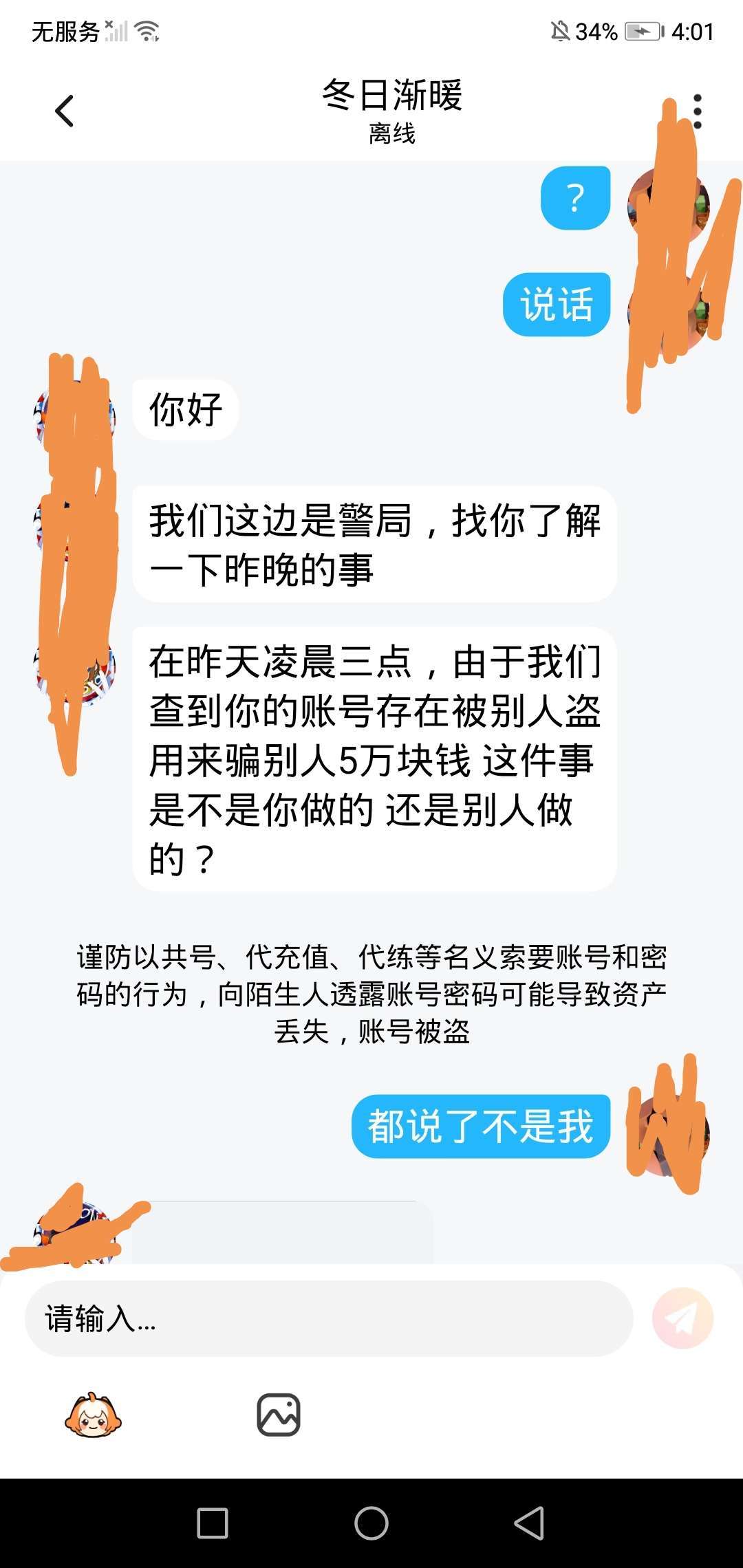This screenshot has width=743, height=1568.
Task: Send the message with the paper plane
Action: click(x=682, y=1318)
